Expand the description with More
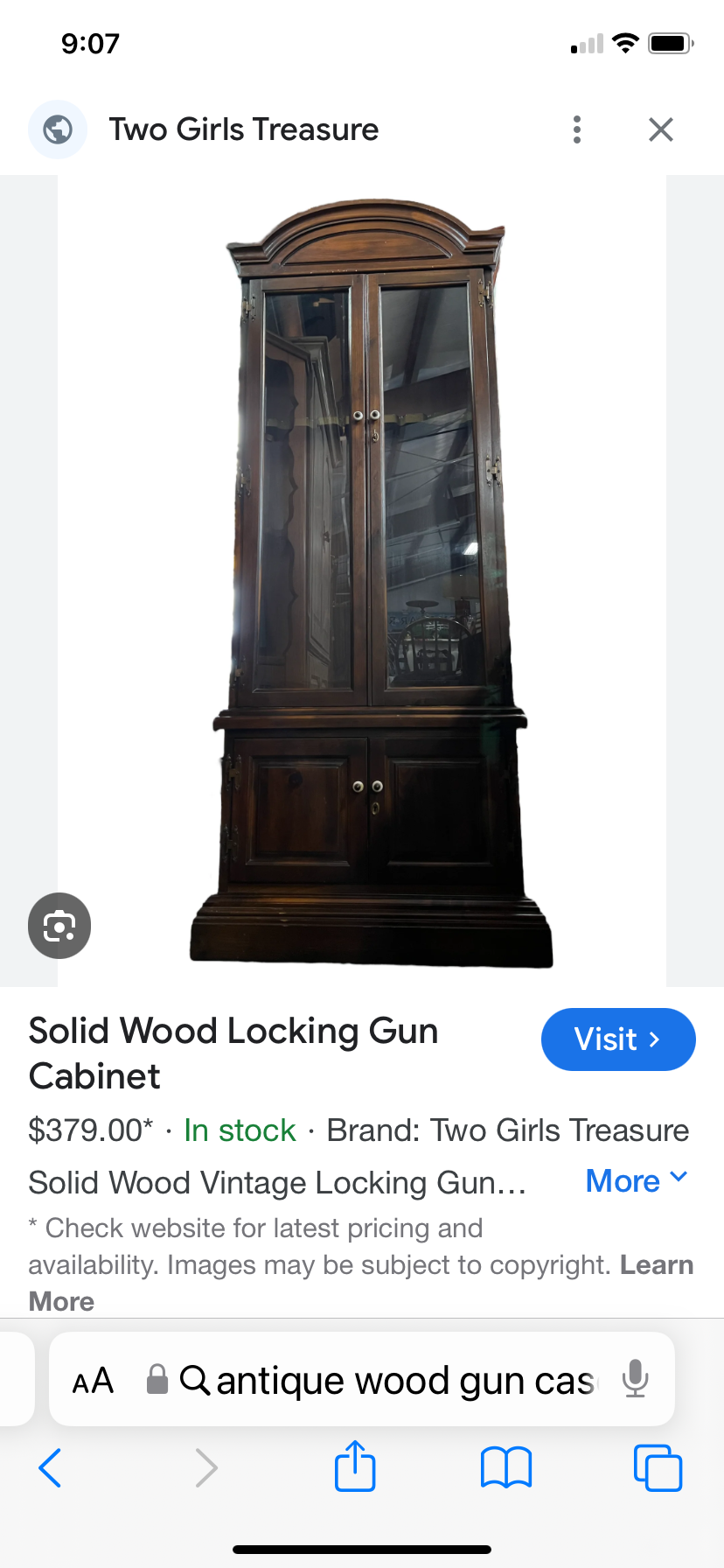 point(637,1181)
